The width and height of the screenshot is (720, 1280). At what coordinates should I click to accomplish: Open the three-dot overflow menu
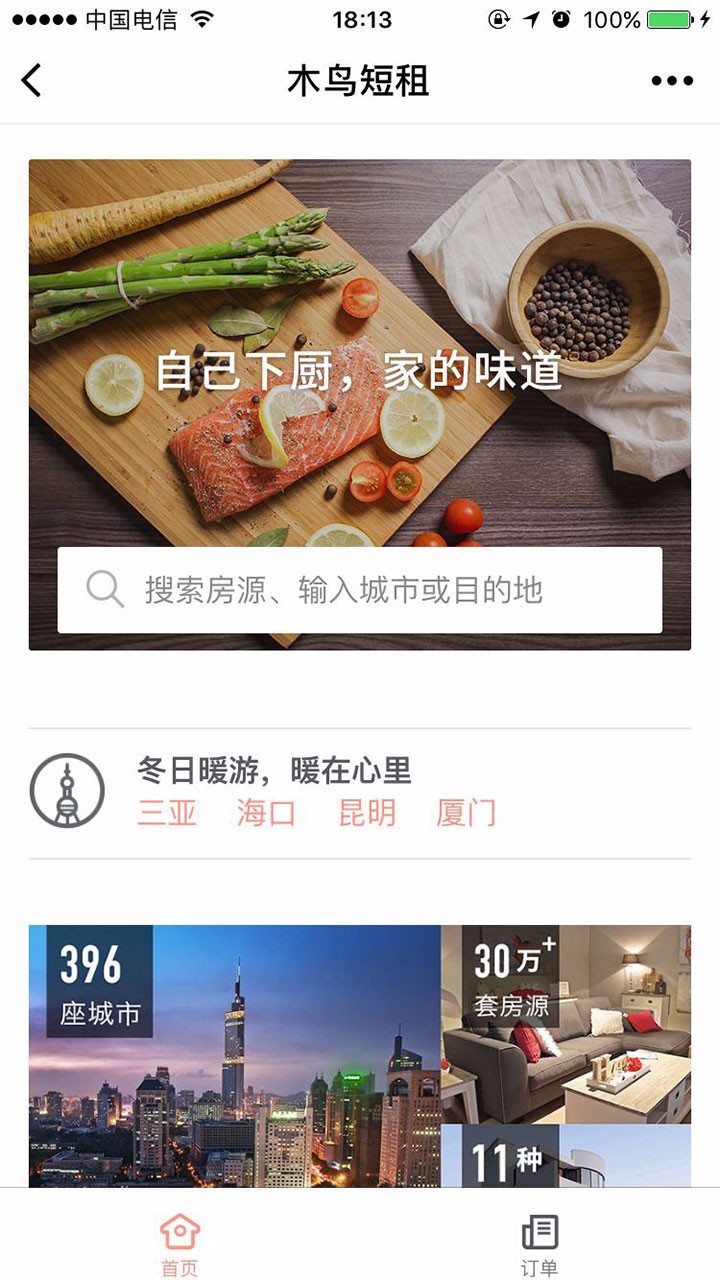tap(672, 81)
